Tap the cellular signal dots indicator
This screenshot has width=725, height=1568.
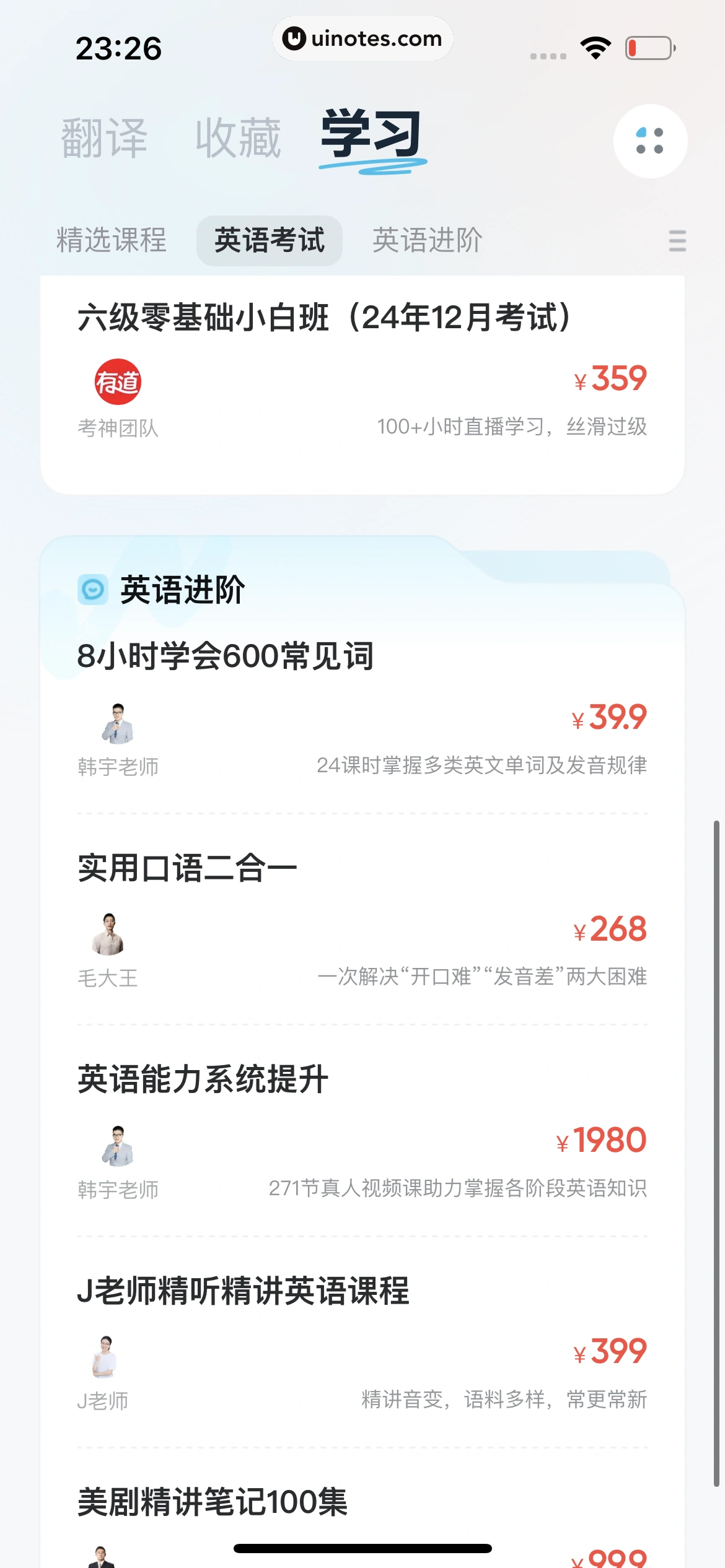548,54
